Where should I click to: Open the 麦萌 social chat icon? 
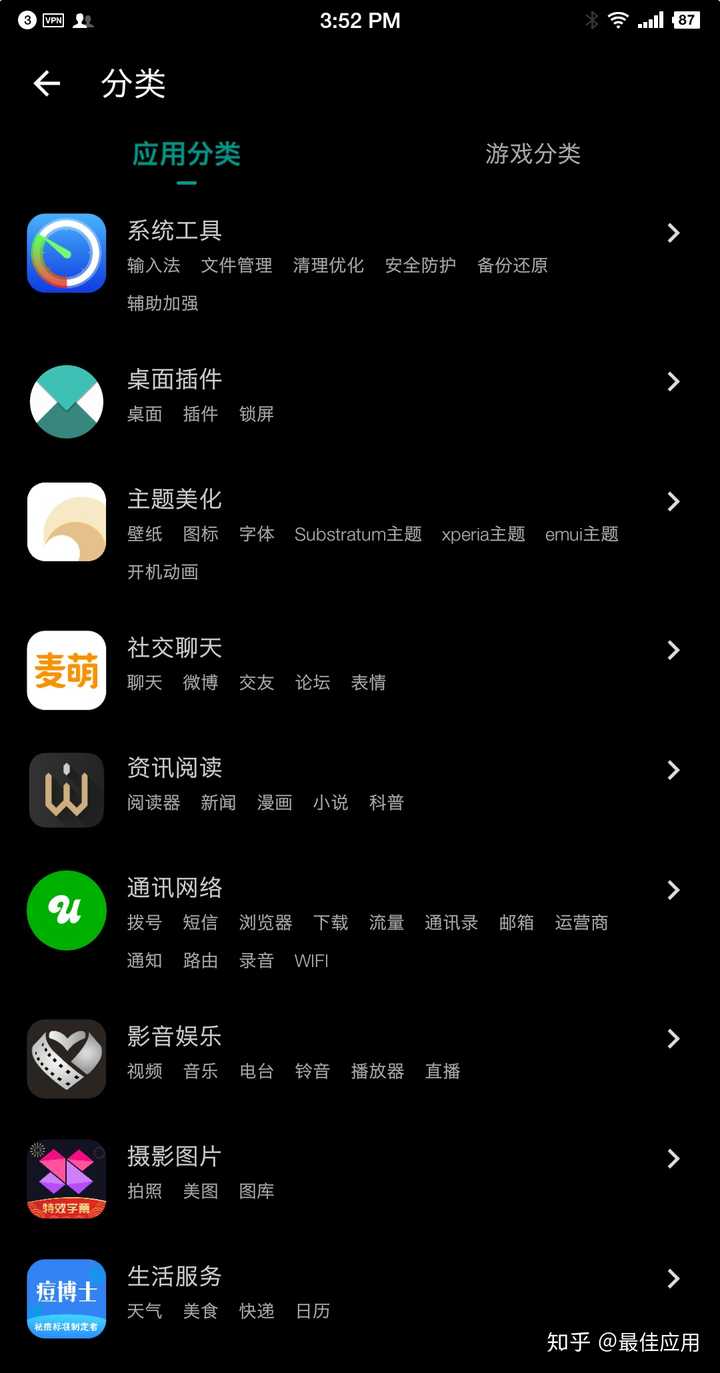pyautogui.click(x=66, y=670)
